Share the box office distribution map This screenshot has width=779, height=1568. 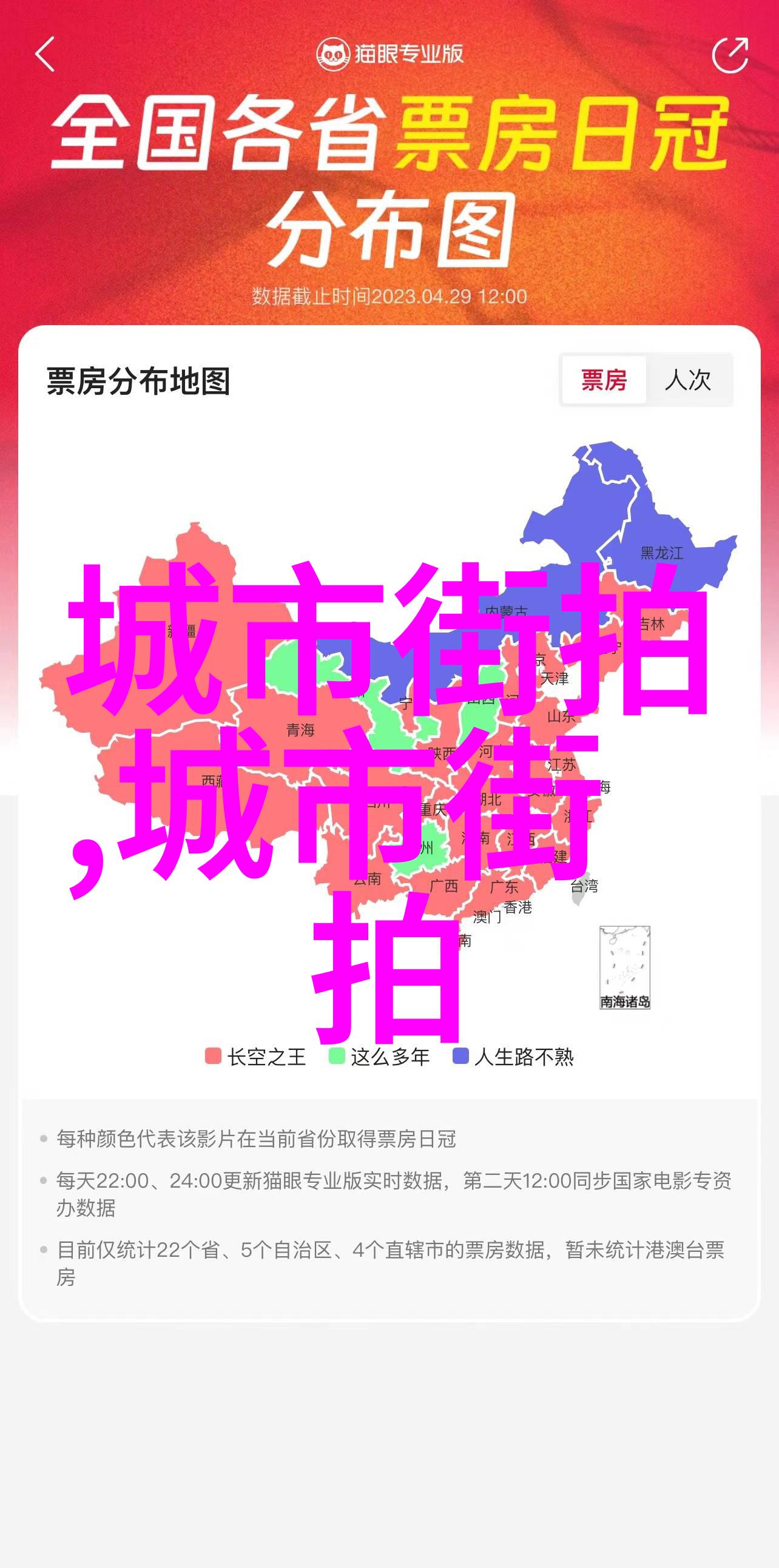click(730, 55)
